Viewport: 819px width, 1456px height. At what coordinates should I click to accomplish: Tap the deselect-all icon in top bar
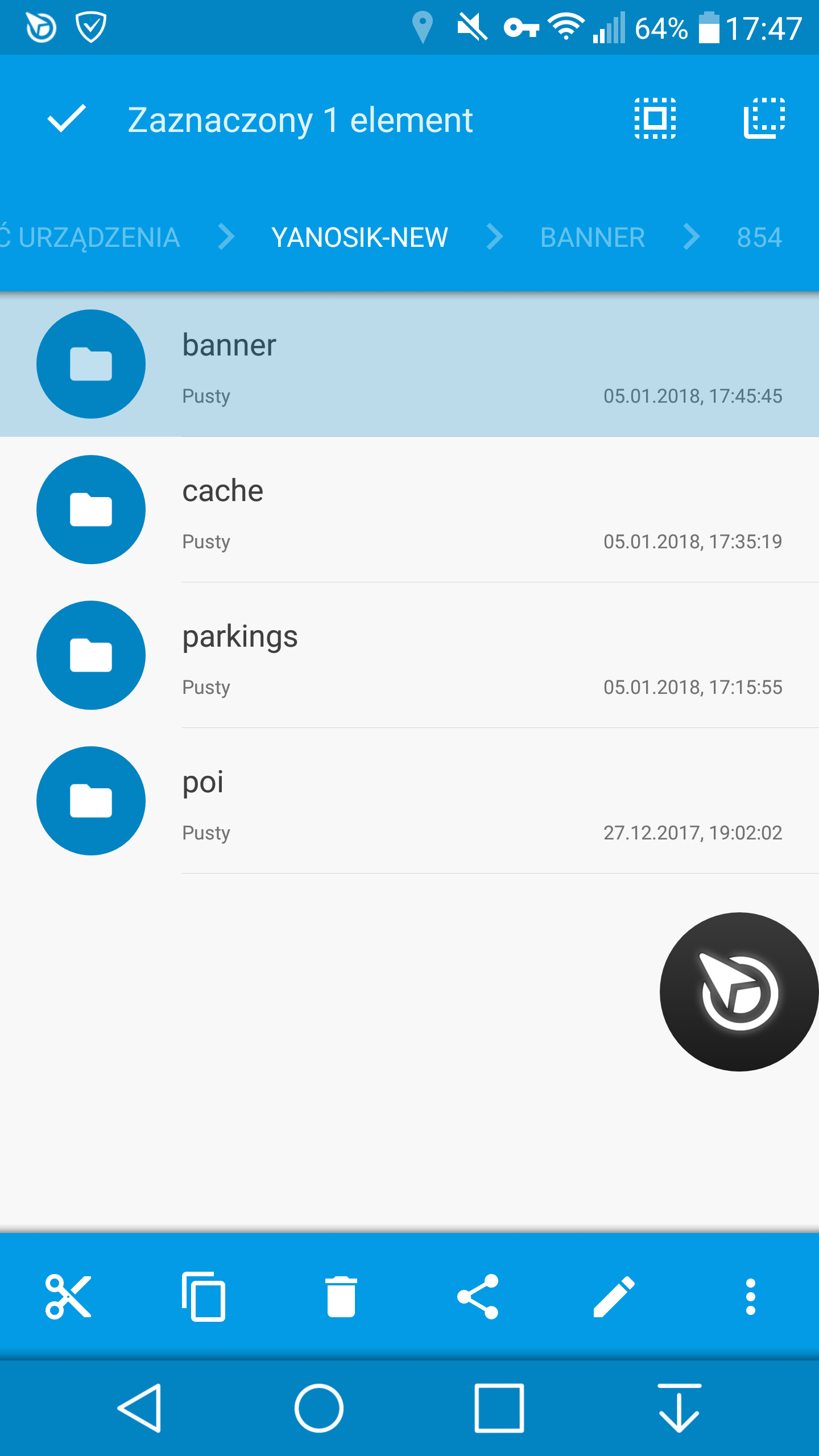tap(764, 119)
